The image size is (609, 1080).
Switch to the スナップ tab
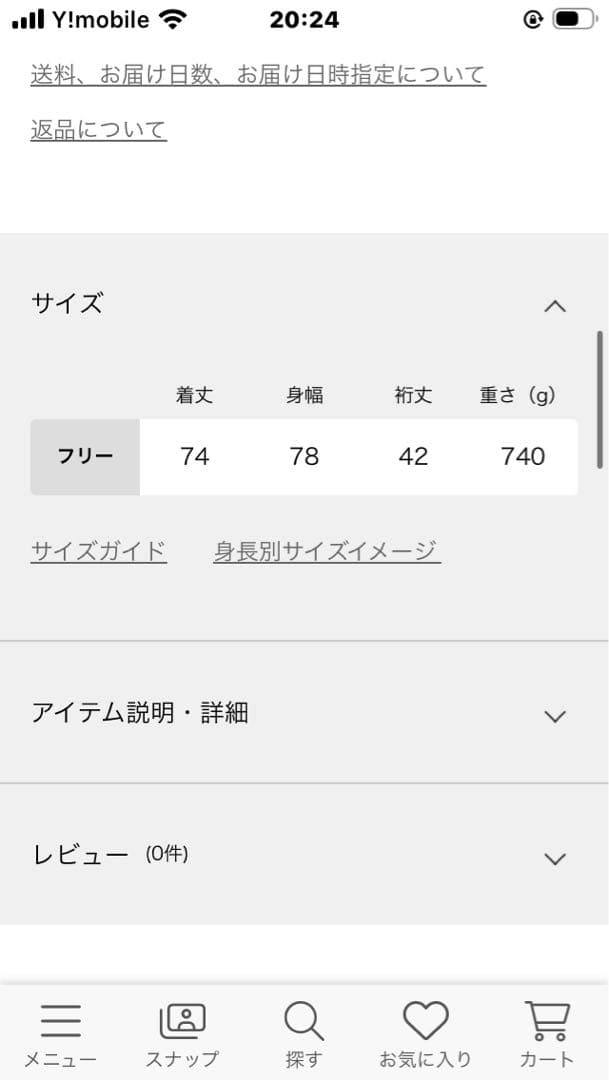coord(182,1035)
